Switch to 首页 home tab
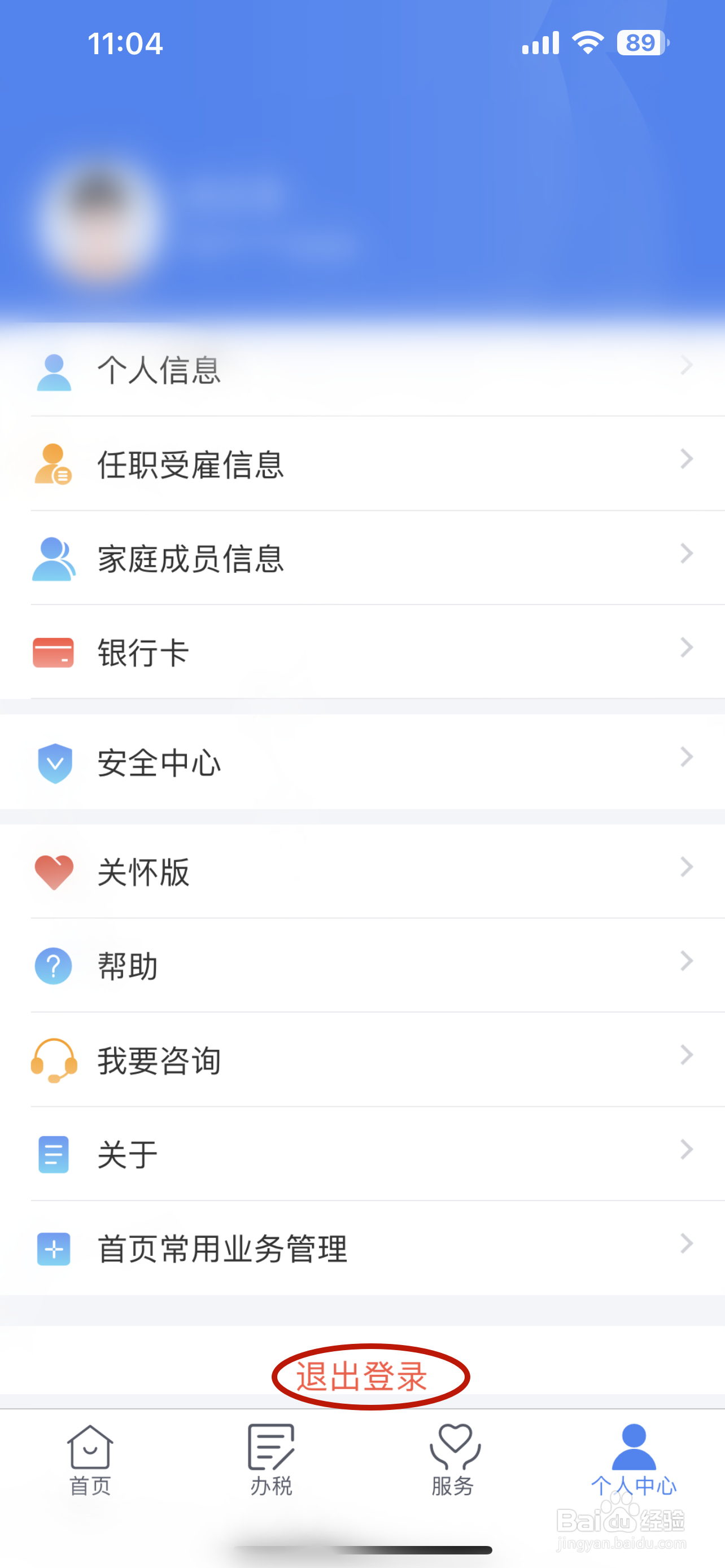The image size is (725, 1568). click(x=90, y=1459)
